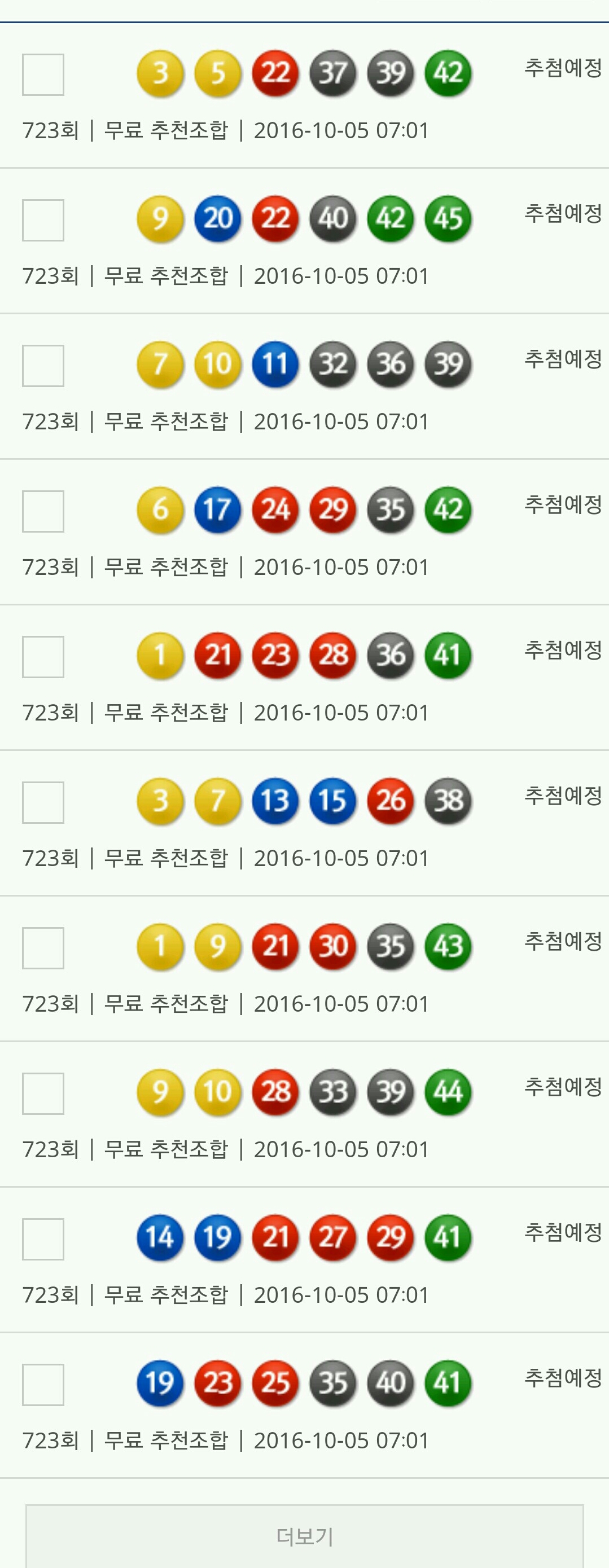This screenshot has height=1568, width=609.
Task: Tick the checkbox for 7 10 11 32 36 39
Action: pos(43,366)
